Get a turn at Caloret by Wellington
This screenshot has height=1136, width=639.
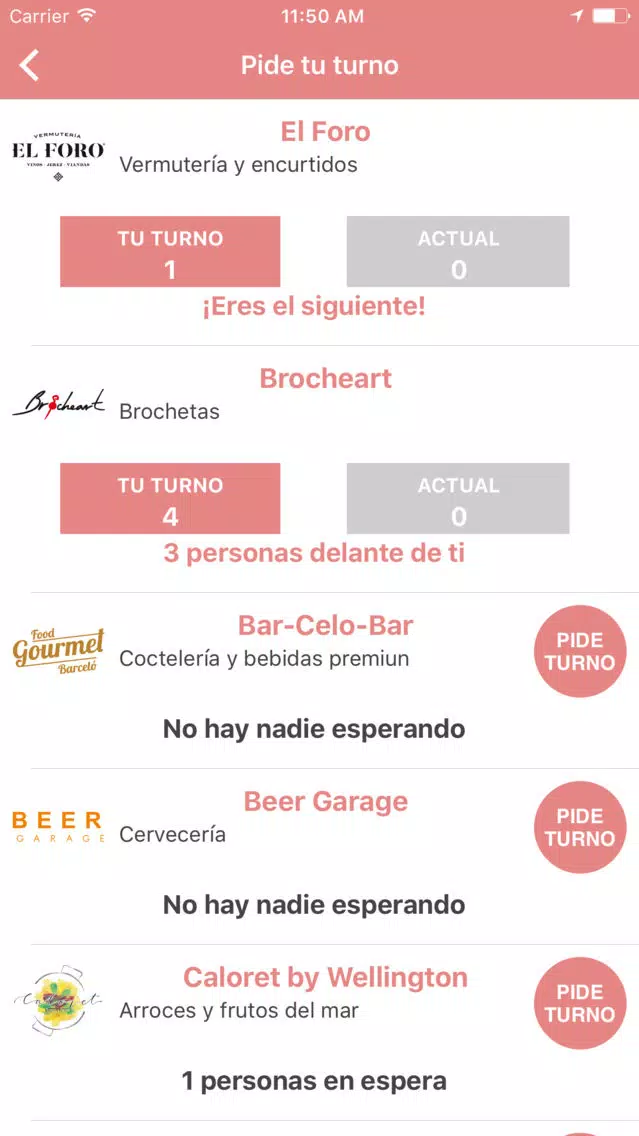[580, 1003]
